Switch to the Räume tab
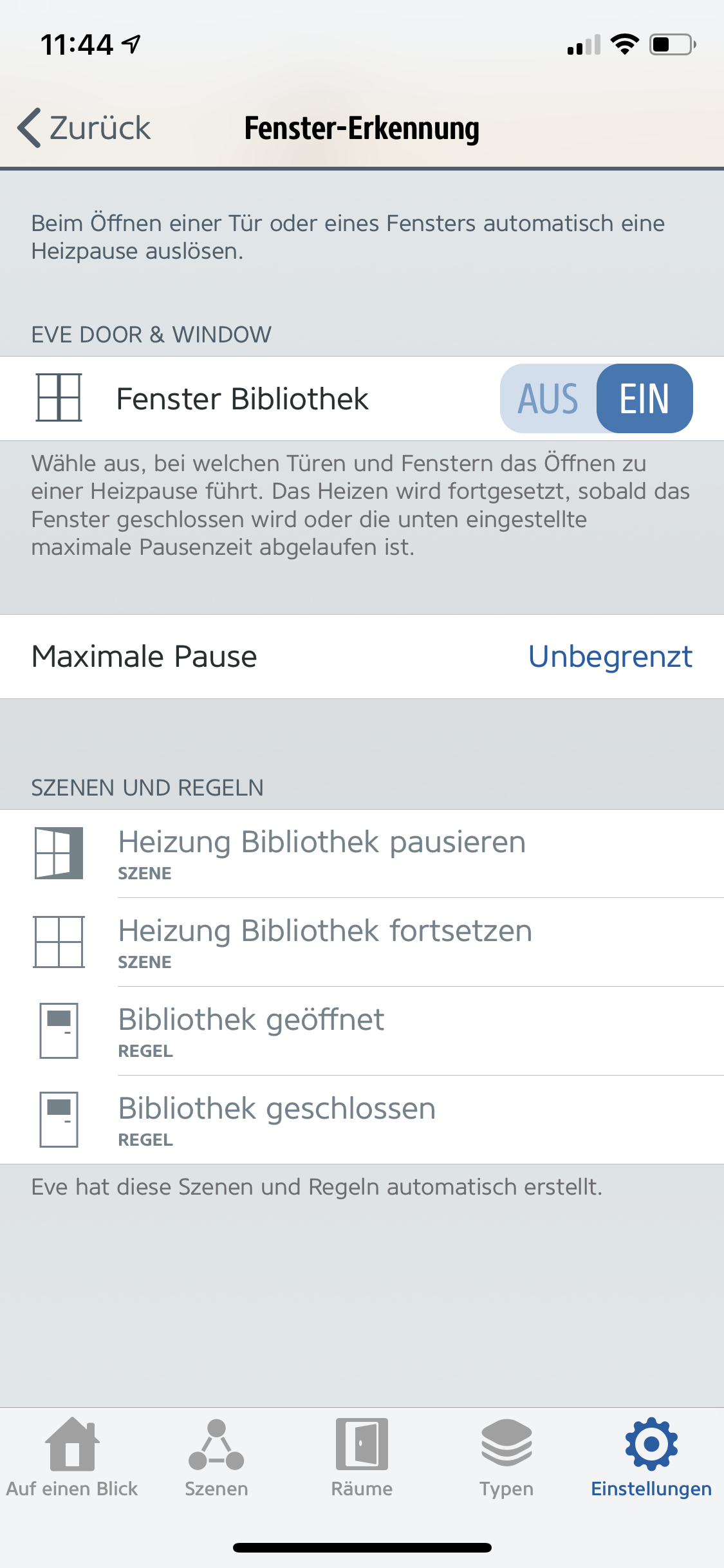This screenshot has width=724, height=1568. coord(362,1457)
